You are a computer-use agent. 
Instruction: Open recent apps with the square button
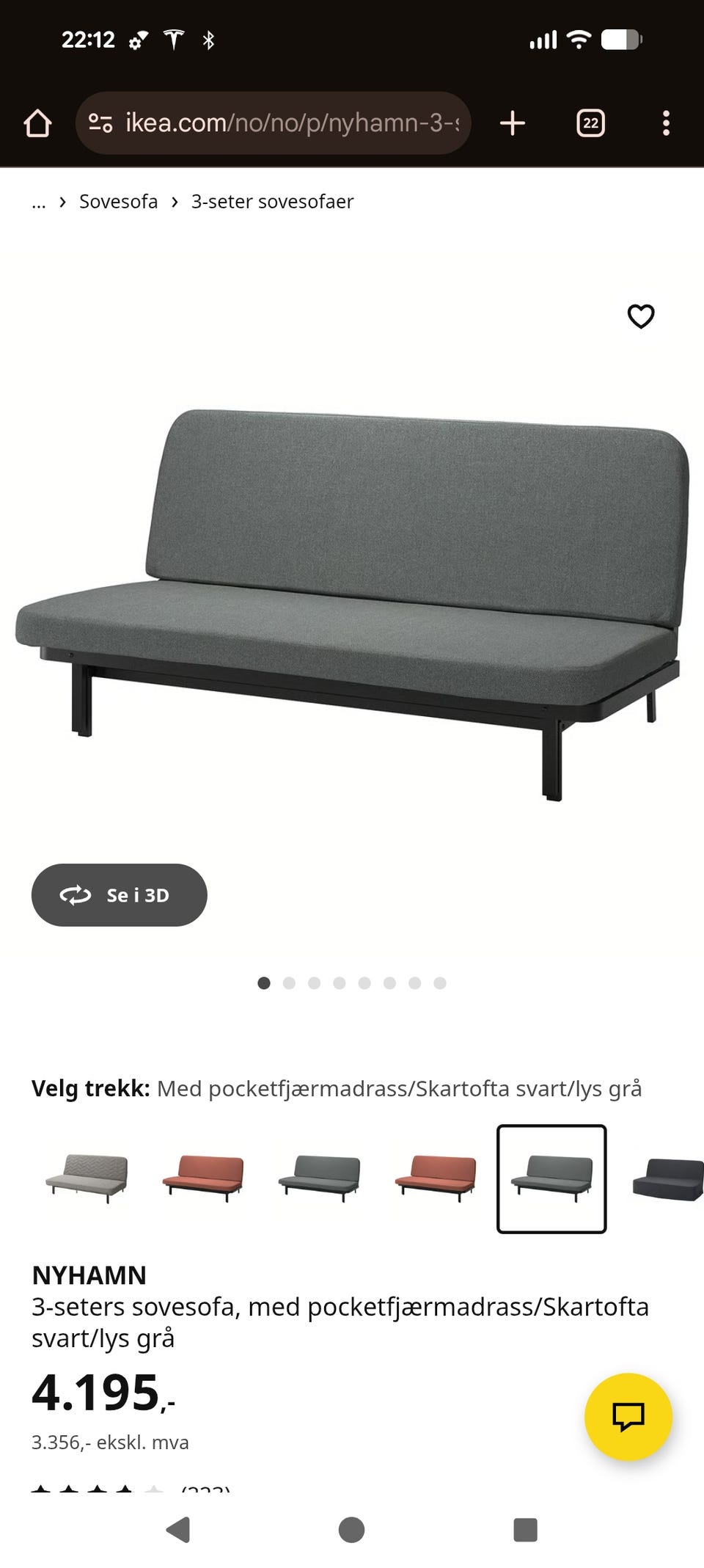(x=525, y=1530)
